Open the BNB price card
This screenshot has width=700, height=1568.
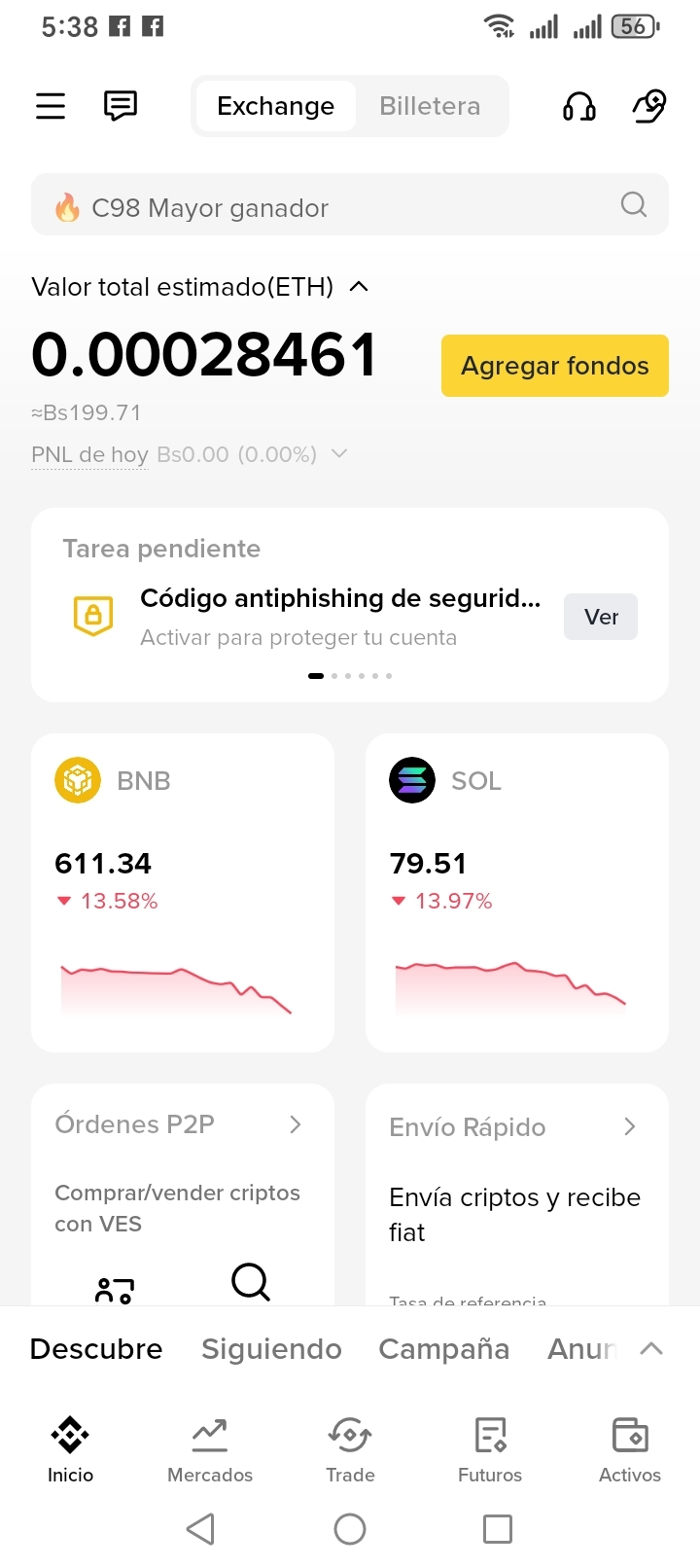pyautogui.click(x=183, y=893)
